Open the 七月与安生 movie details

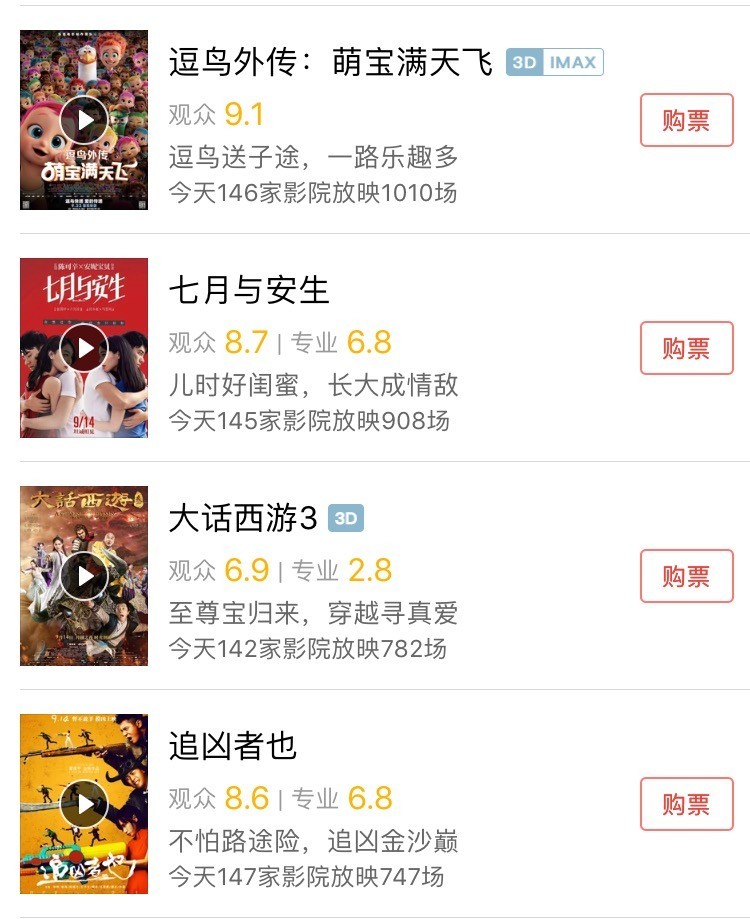249,291
